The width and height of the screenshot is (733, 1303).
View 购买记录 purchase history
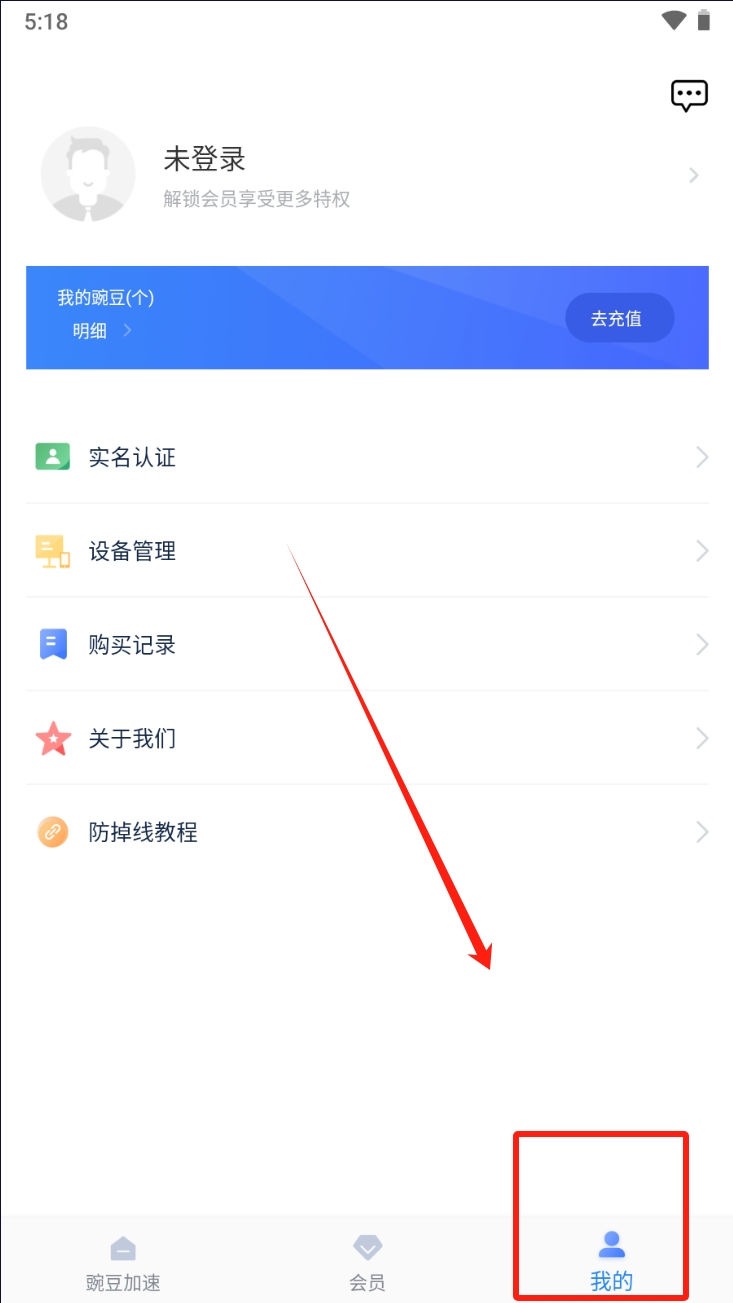pos(366,644)
